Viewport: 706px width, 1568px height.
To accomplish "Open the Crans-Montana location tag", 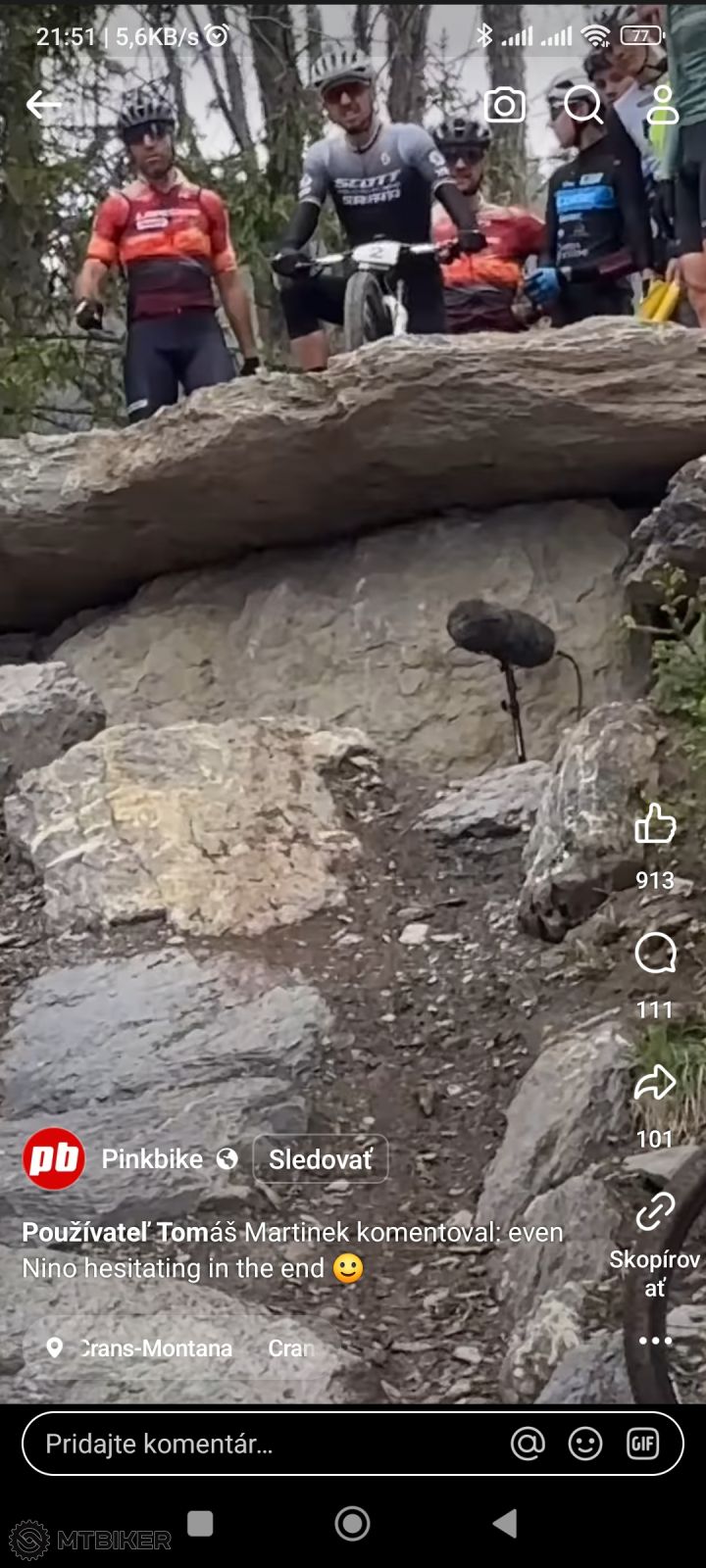I will coord(142,1348).
